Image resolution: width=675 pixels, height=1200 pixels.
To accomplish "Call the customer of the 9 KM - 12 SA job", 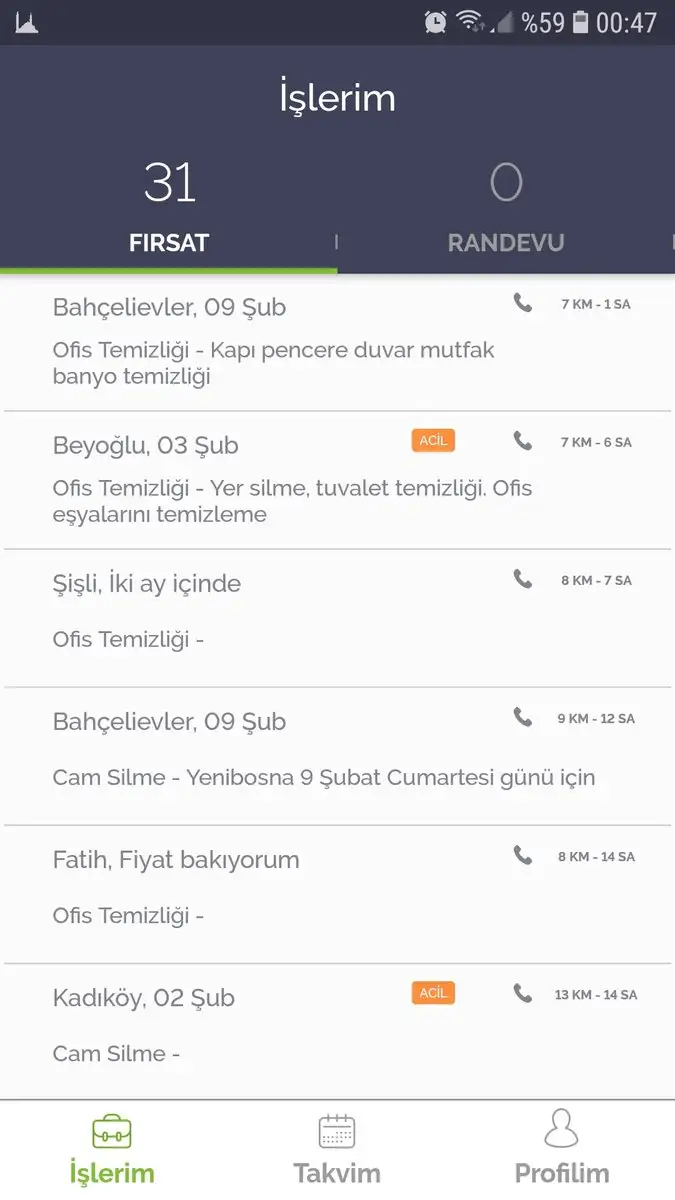I will (523, 717).
